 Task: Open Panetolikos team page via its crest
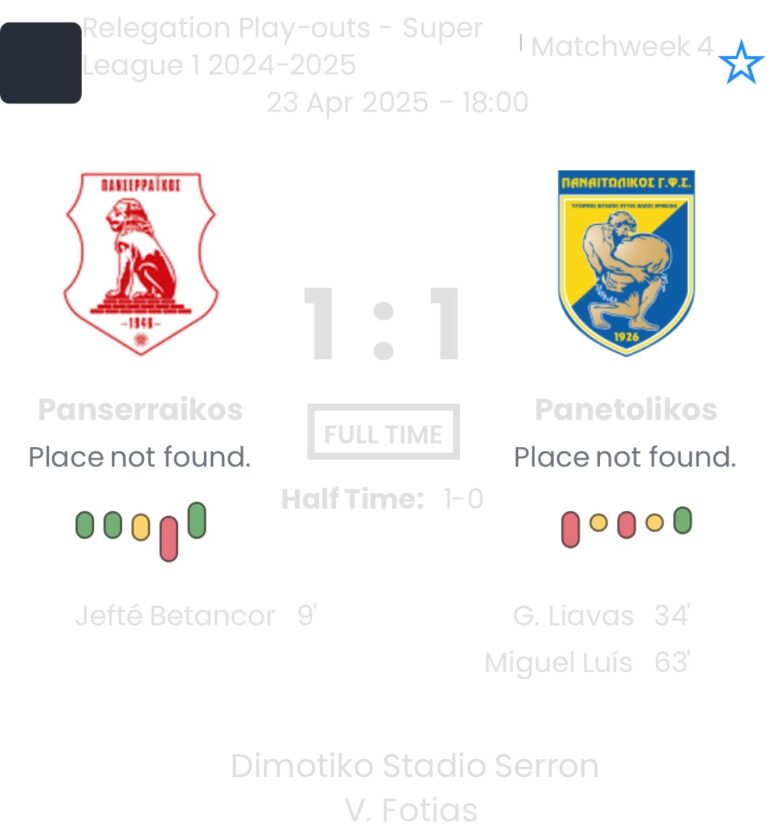(626, 263)
